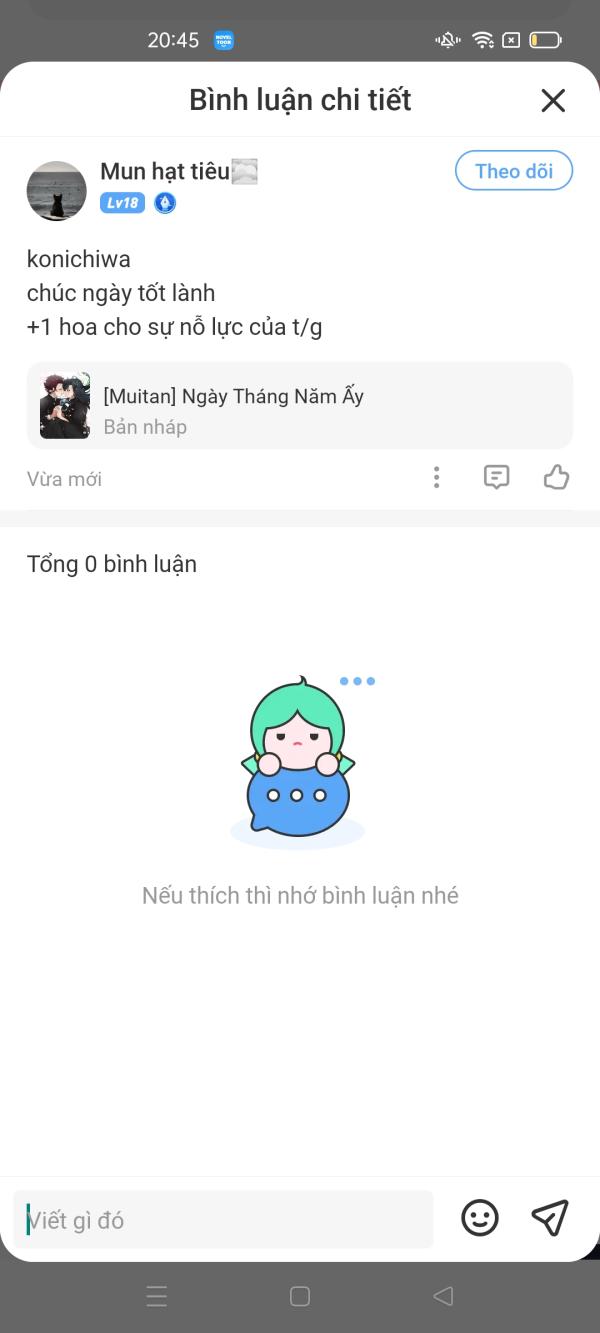Send the comment with paper plane icon
Viewport: 600px width, 1333px height.
550,1217
